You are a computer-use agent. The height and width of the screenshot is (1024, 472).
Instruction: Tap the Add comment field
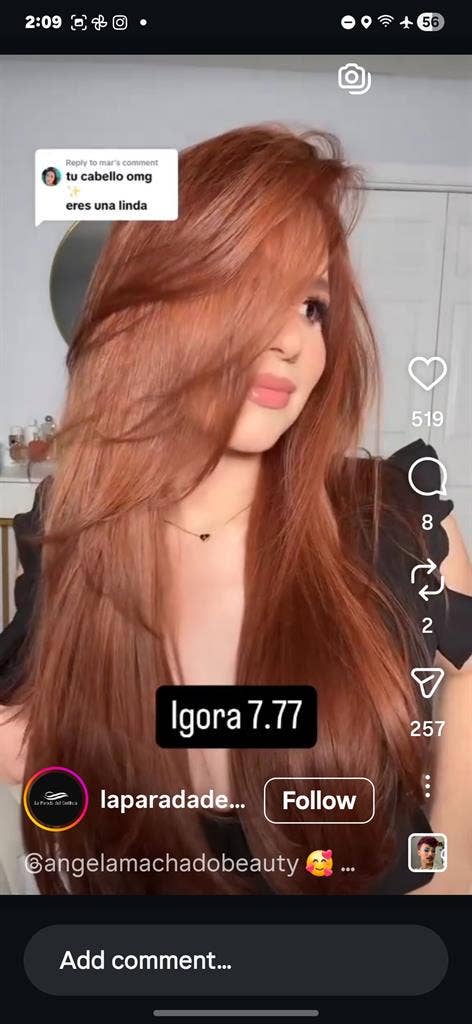coord(236,960)
